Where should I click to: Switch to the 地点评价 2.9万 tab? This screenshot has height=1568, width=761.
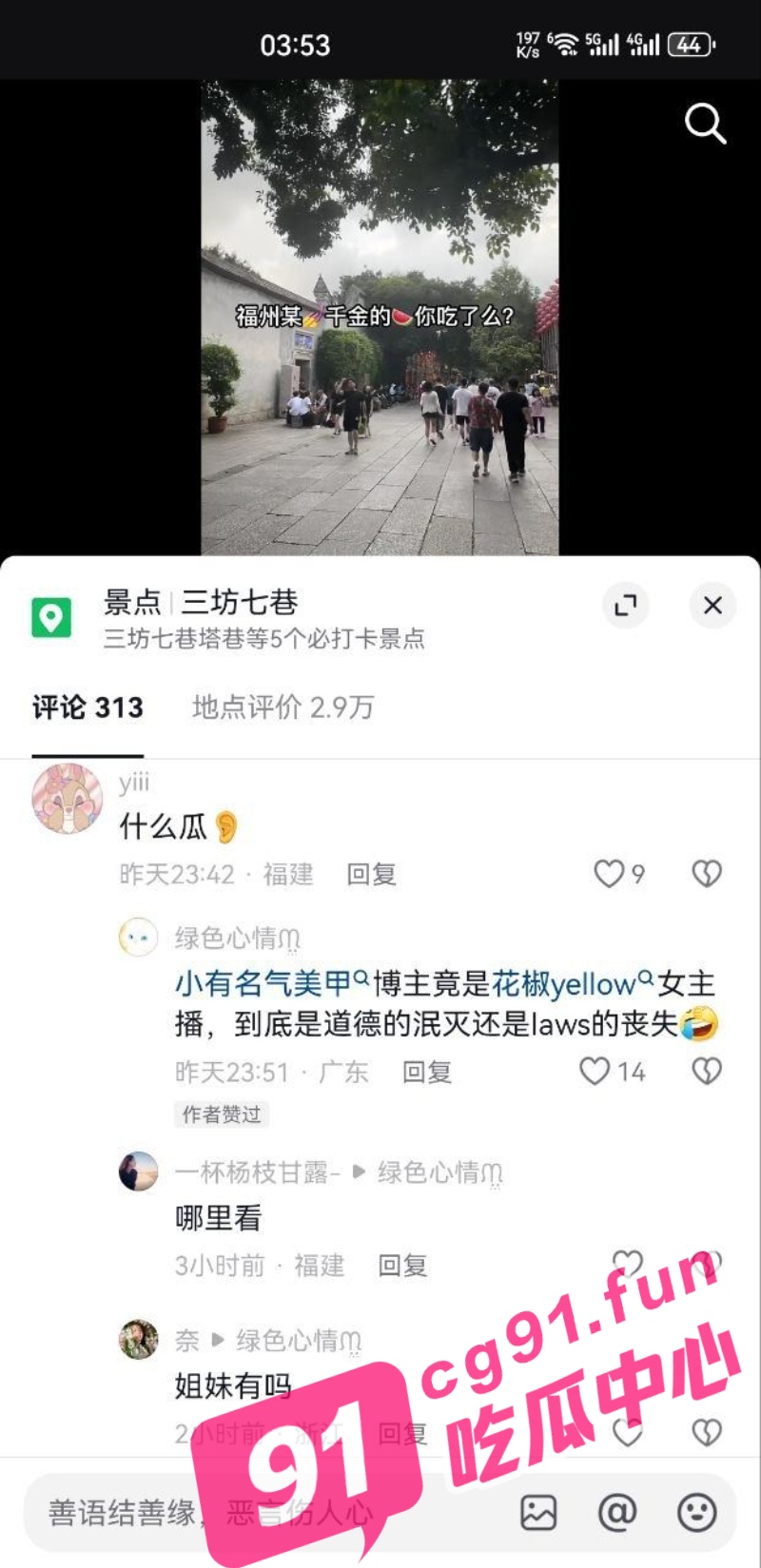click(x=283, y=707)
